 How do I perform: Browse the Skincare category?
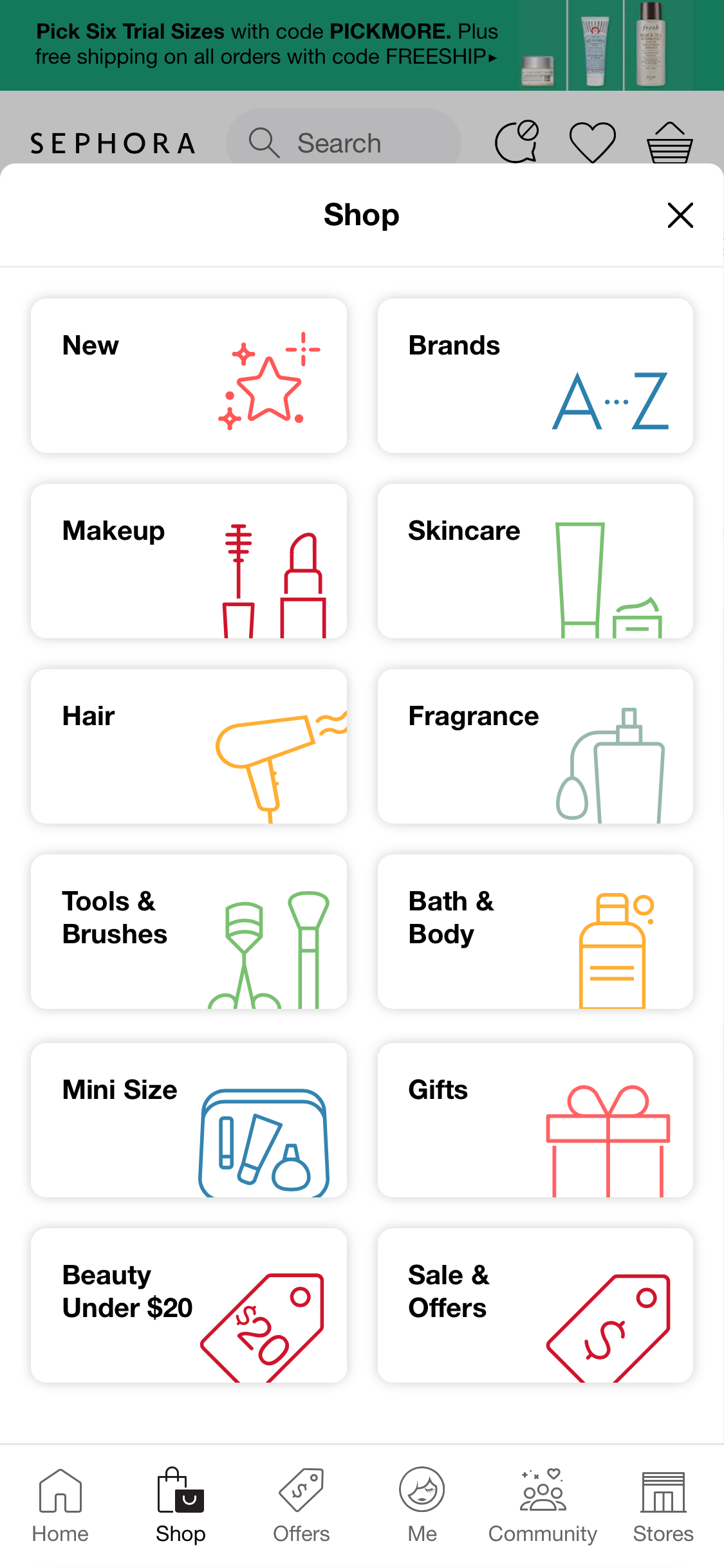coord(536,560)
